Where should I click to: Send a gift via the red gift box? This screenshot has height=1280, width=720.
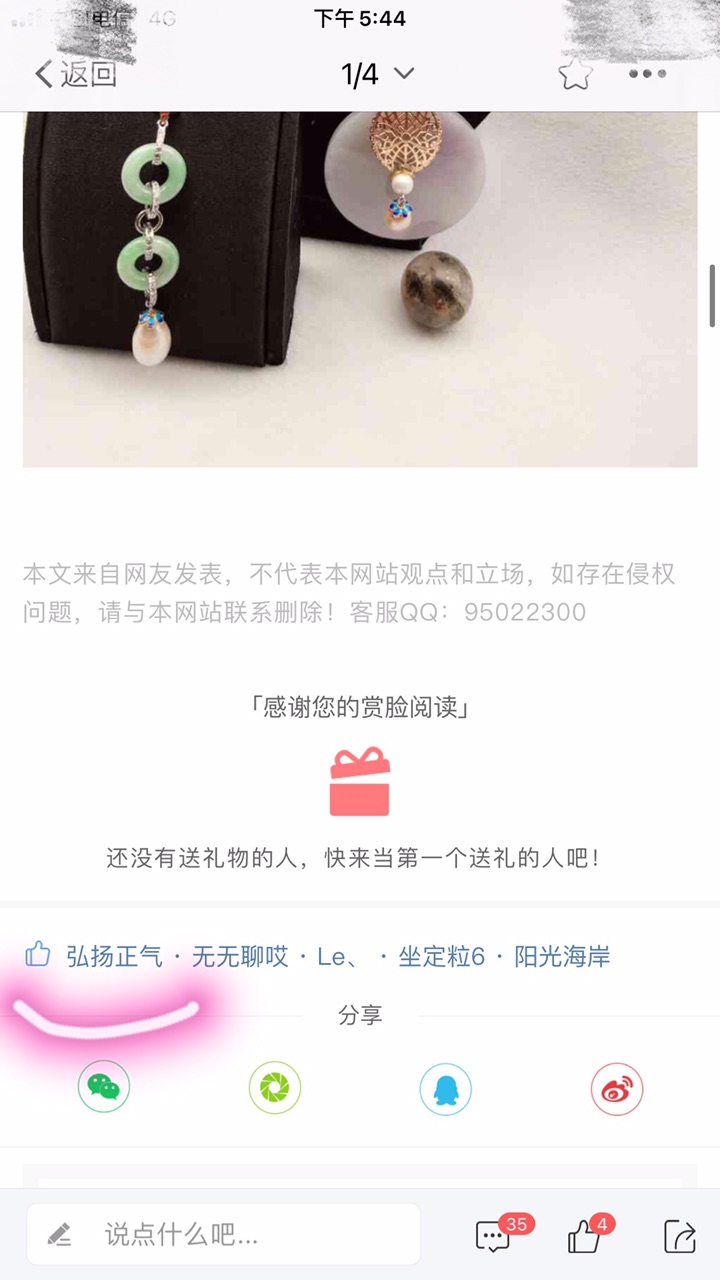click(x=359, y=782)
